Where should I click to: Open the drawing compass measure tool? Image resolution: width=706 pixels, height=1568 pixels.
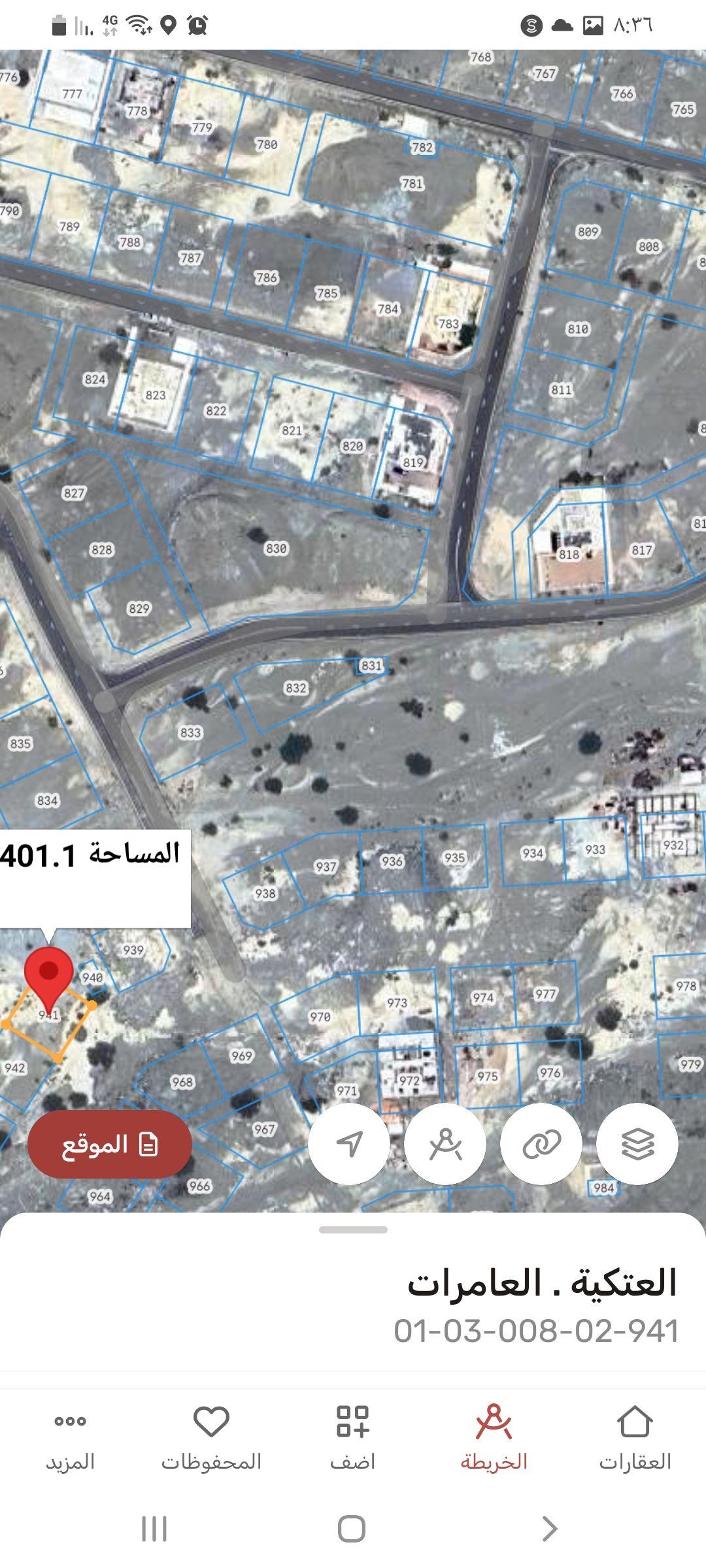(x=445, y=1144)
